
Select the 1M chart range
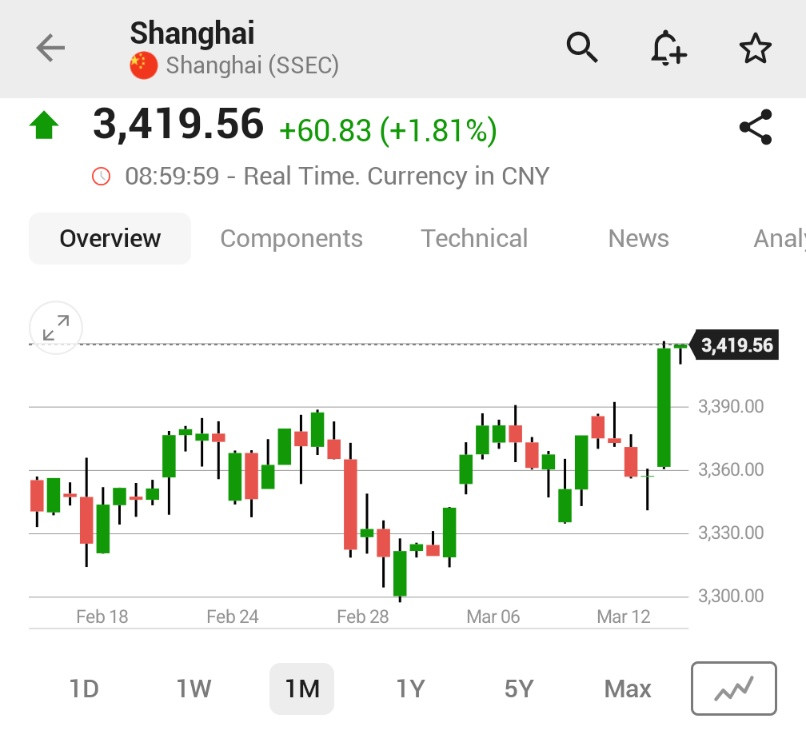302,689
